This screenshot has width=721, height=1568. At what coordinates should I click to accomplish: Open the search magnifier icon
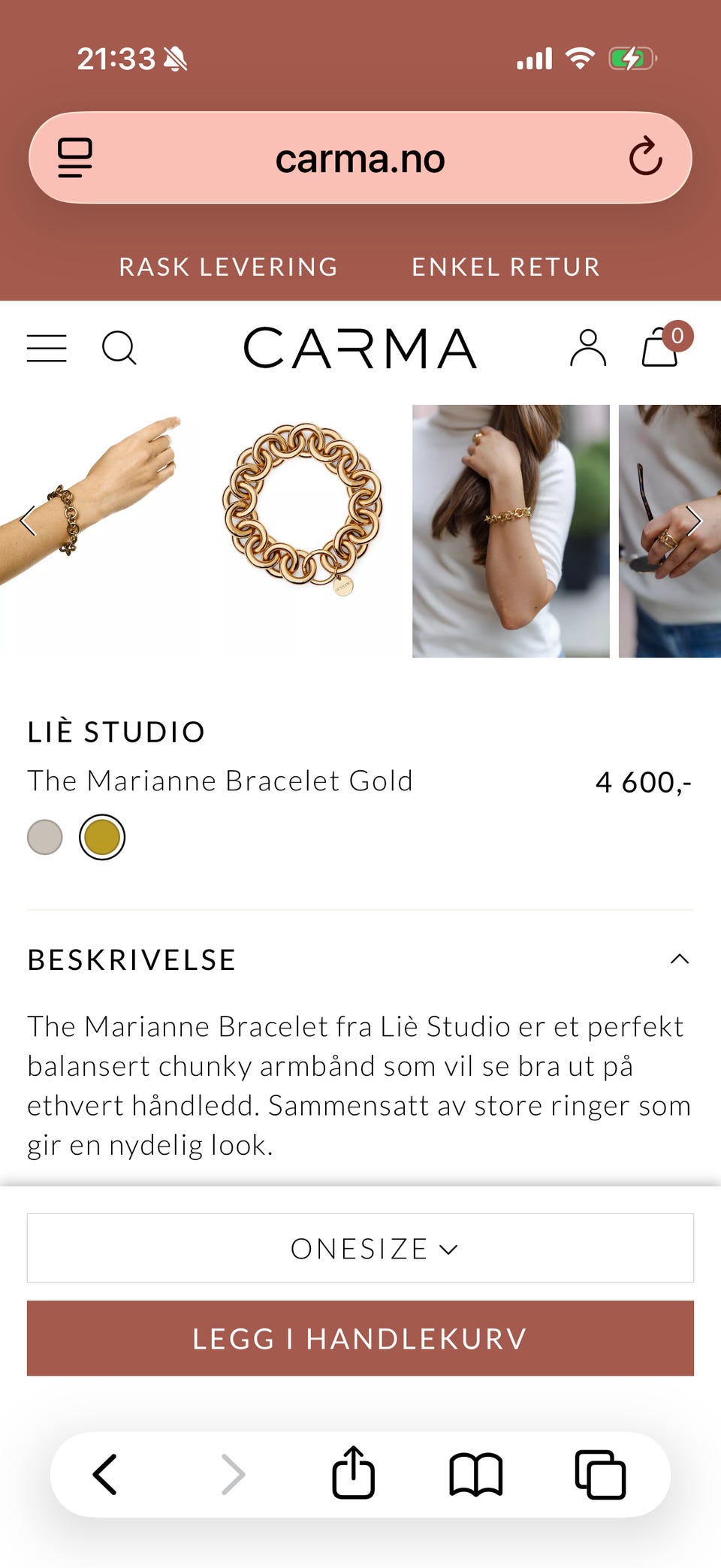[121, 348]
